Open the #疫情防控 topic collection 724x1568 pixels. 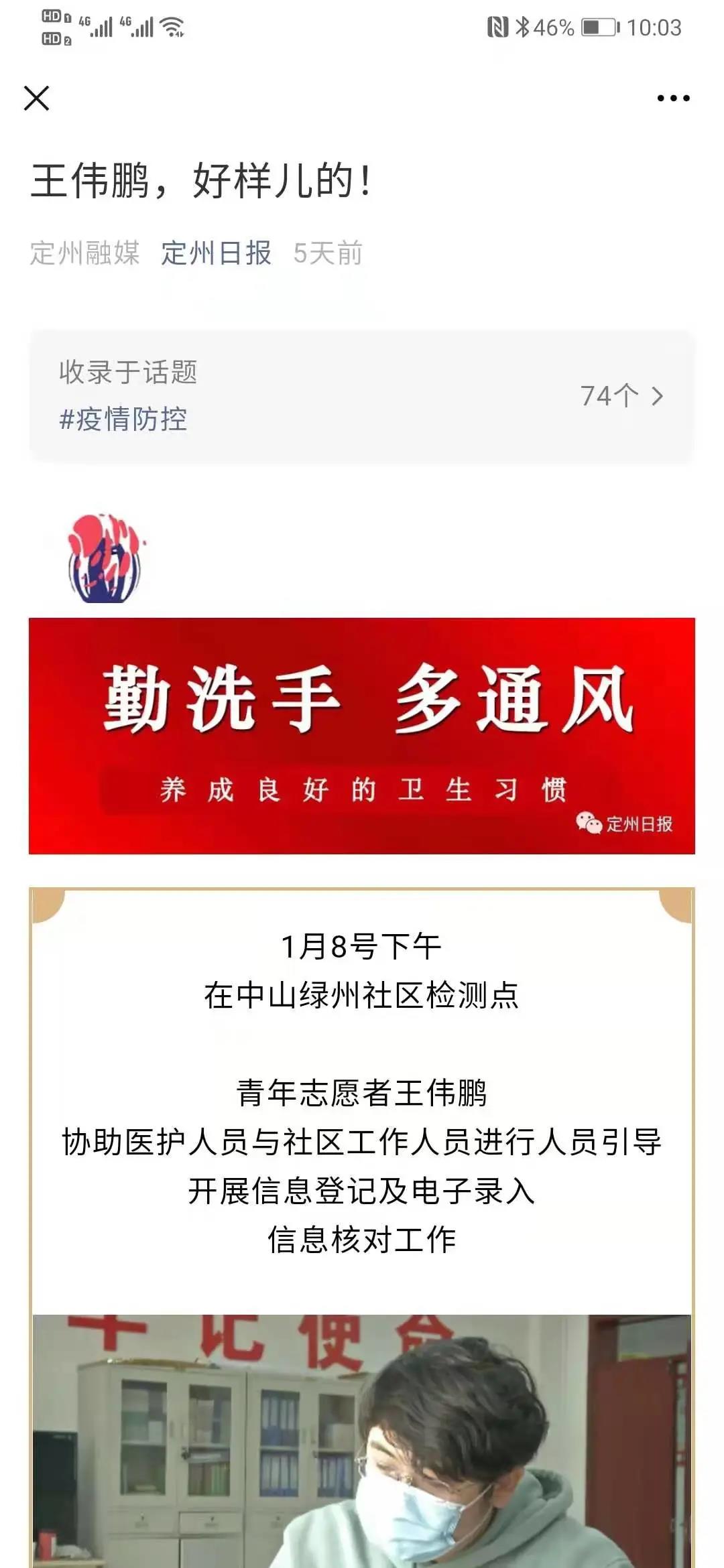[x=362, y=396]
